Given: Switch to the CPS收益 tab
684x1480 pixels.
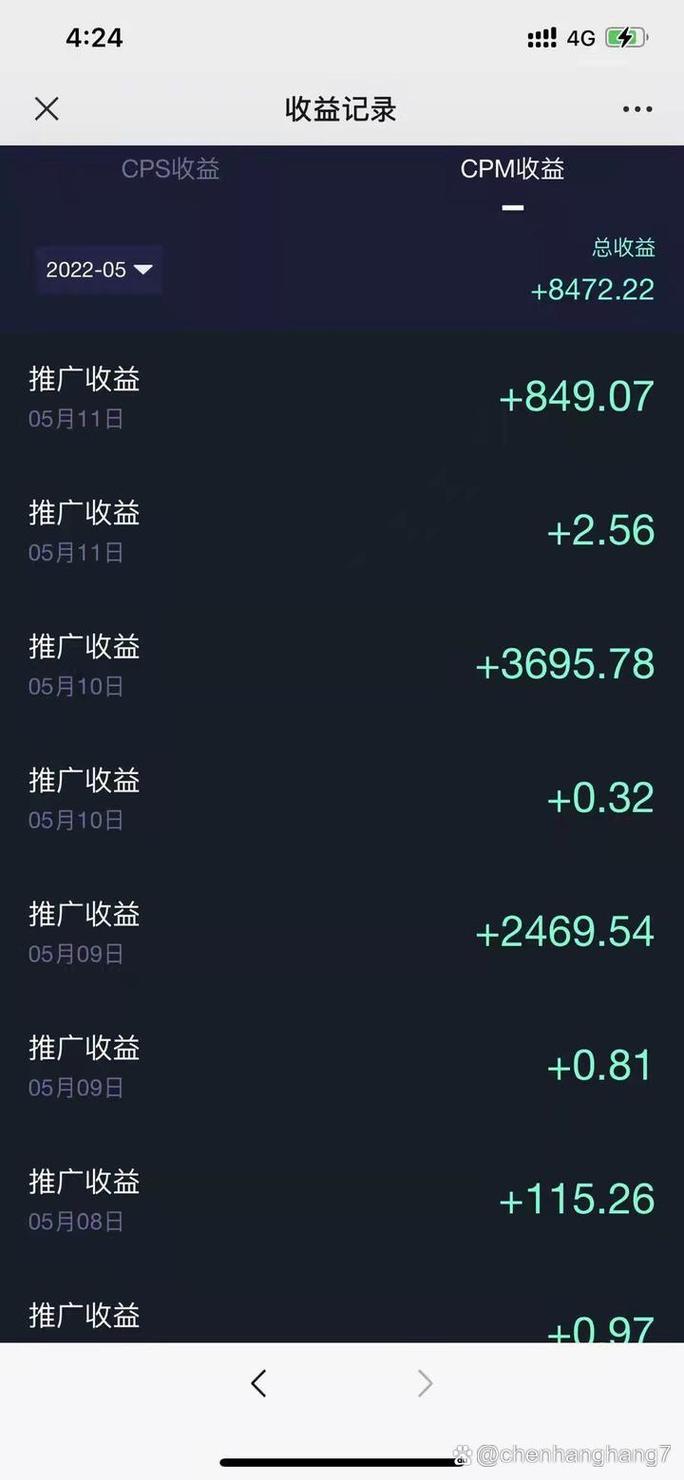Looking at the screenshot, I should point(171,169).
